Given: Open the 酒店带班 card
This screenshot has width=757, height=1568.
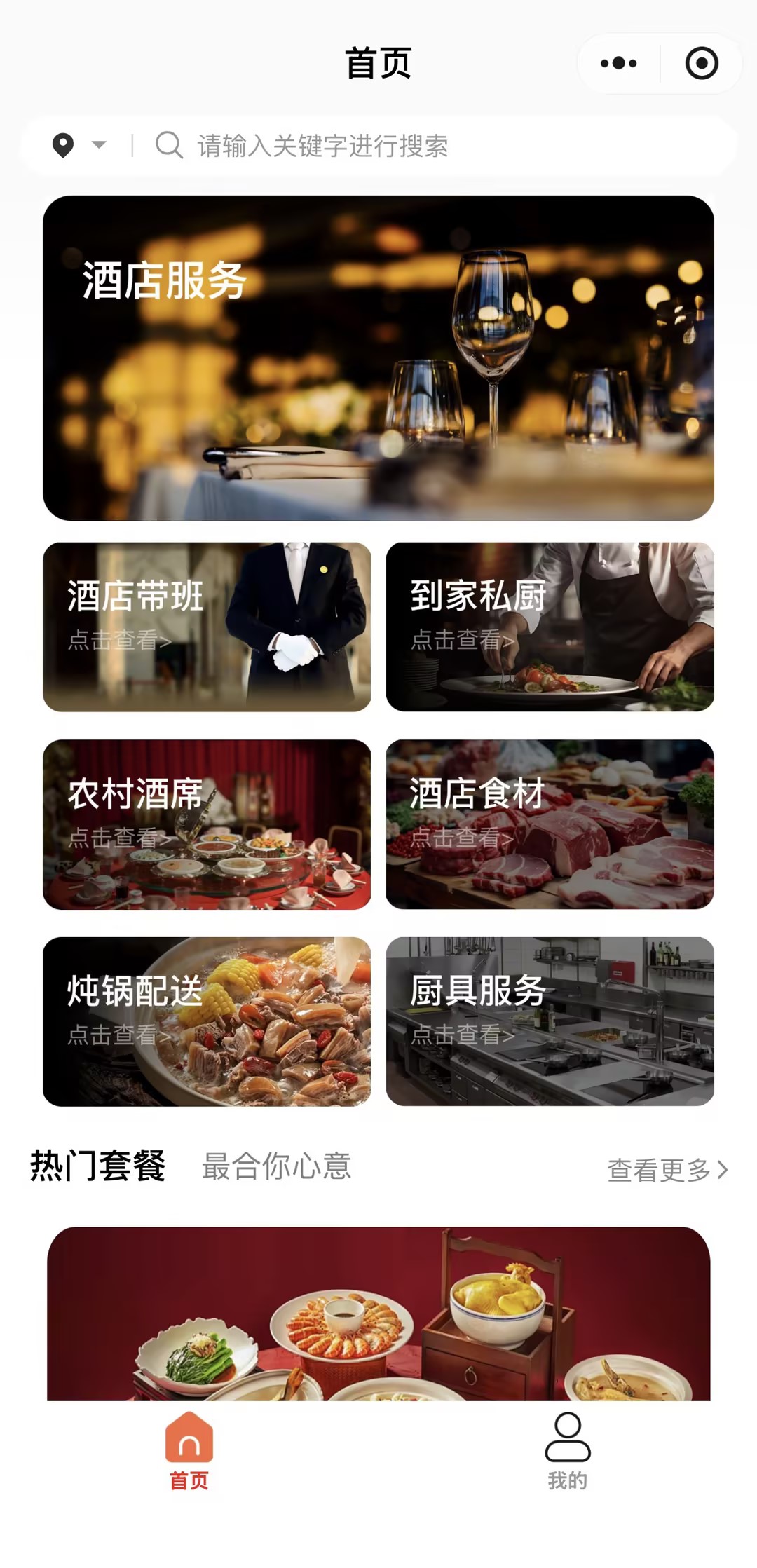Looking at the screenshot, I should coord(207,627).
